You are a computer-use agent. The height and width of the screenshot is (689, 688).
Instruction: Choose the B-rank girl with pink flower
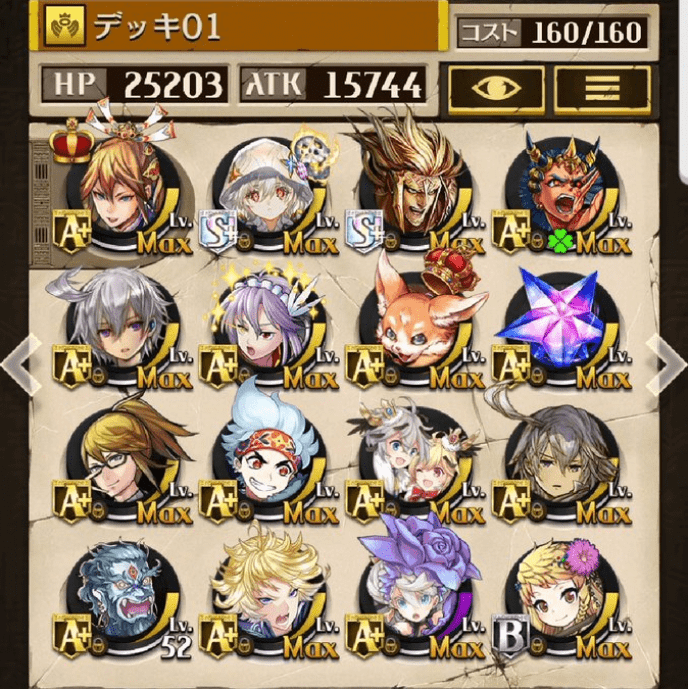coord(558,596)
